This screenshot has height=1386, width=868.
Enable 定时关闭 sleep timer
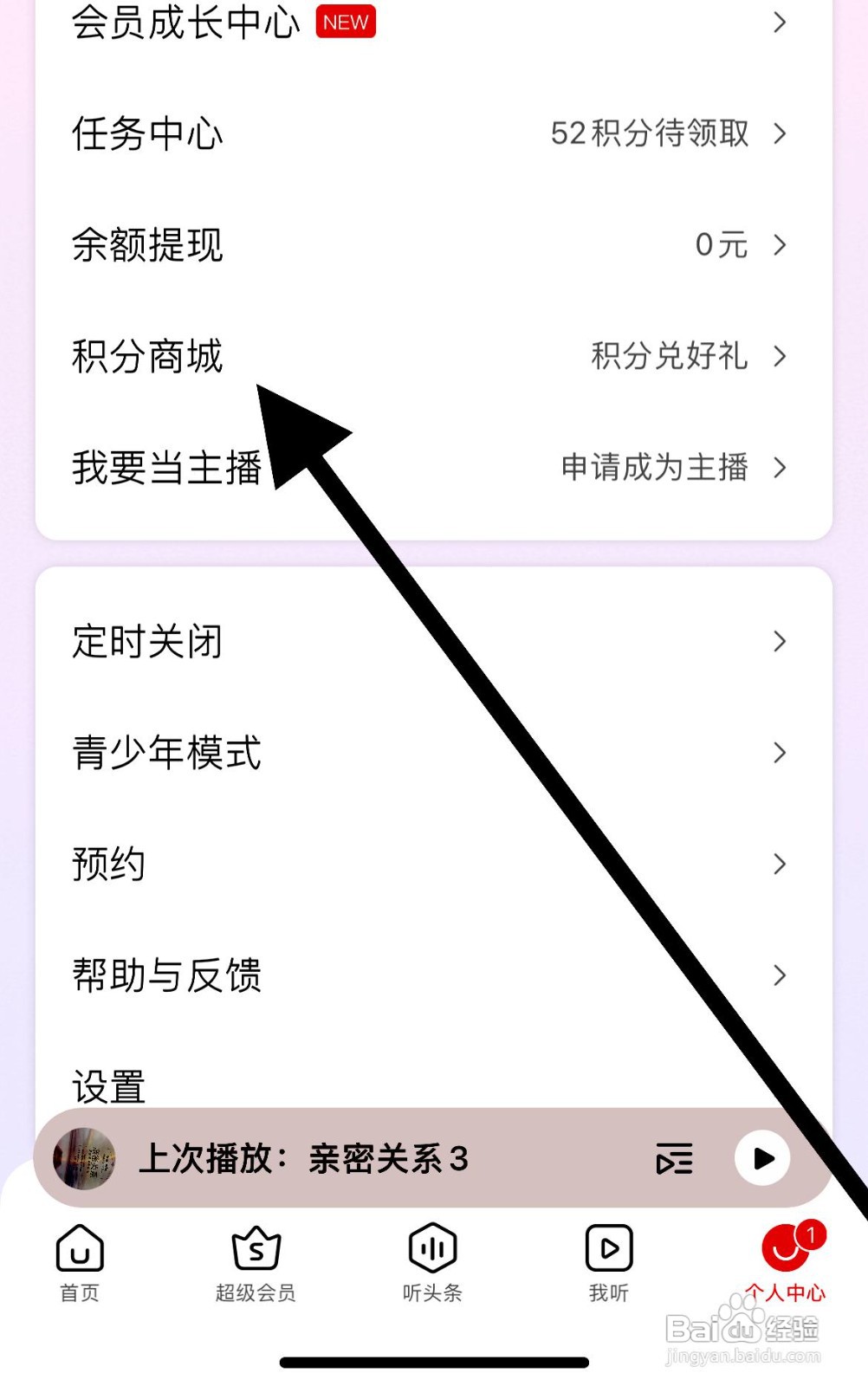147,641
